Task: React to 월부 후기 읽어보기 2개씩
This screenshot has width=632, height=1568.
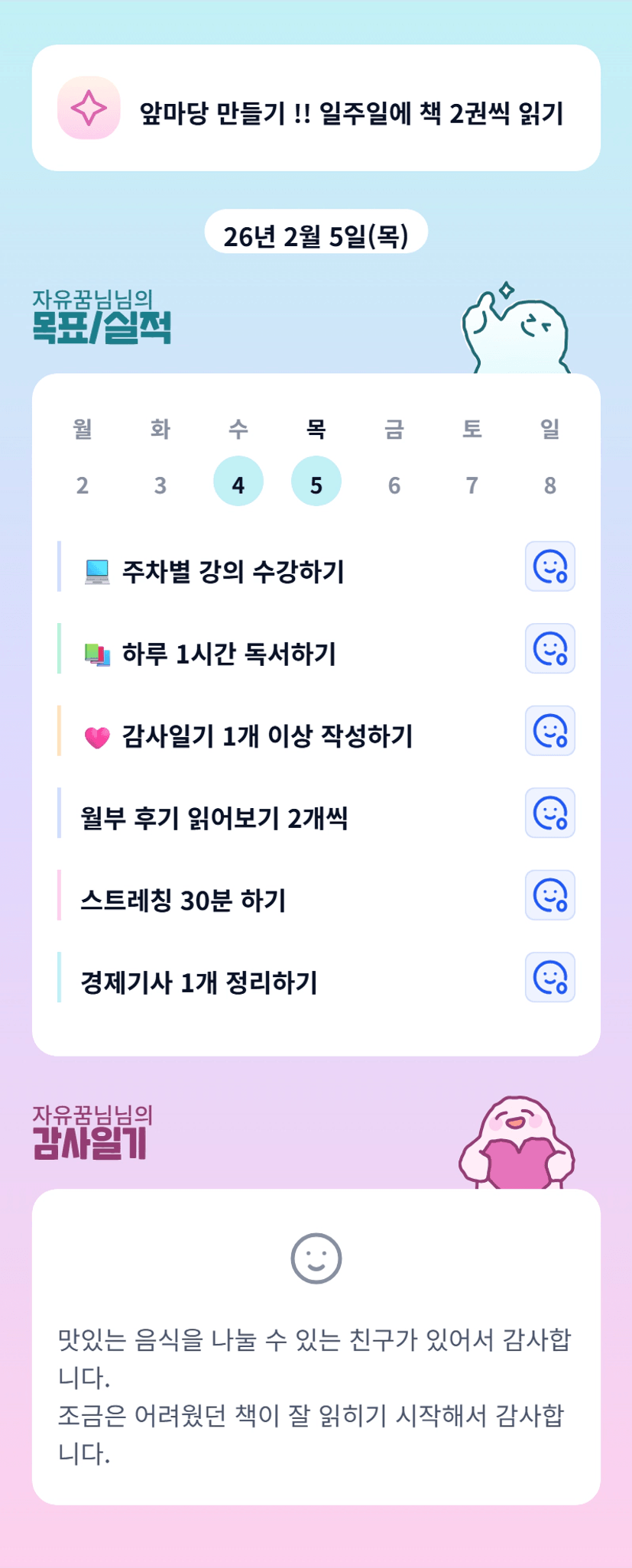Action: [x=549, y=813]
